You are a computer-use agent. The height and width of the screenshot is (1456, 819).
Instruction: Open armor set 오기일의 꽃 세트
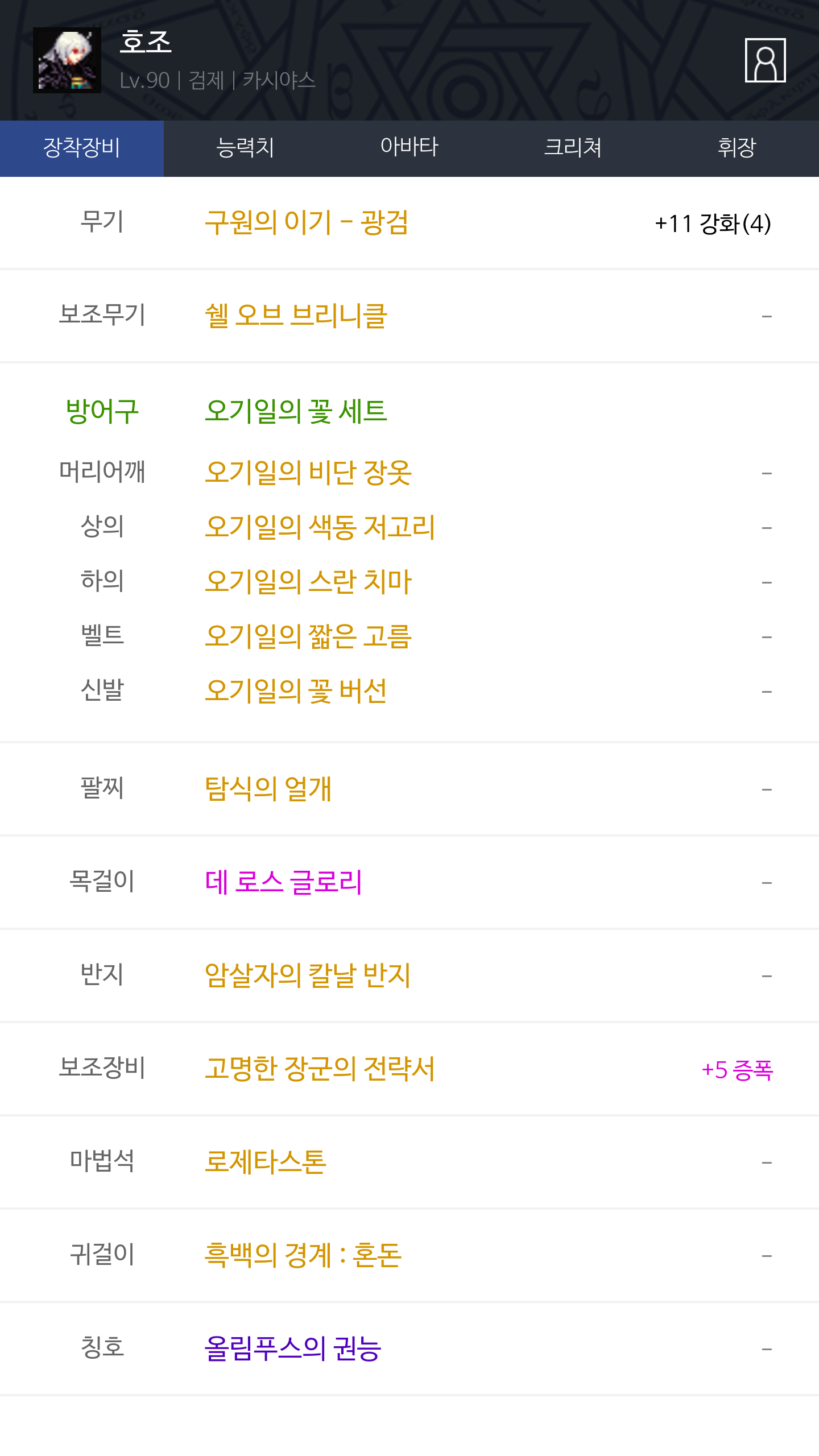pos(296,411)
